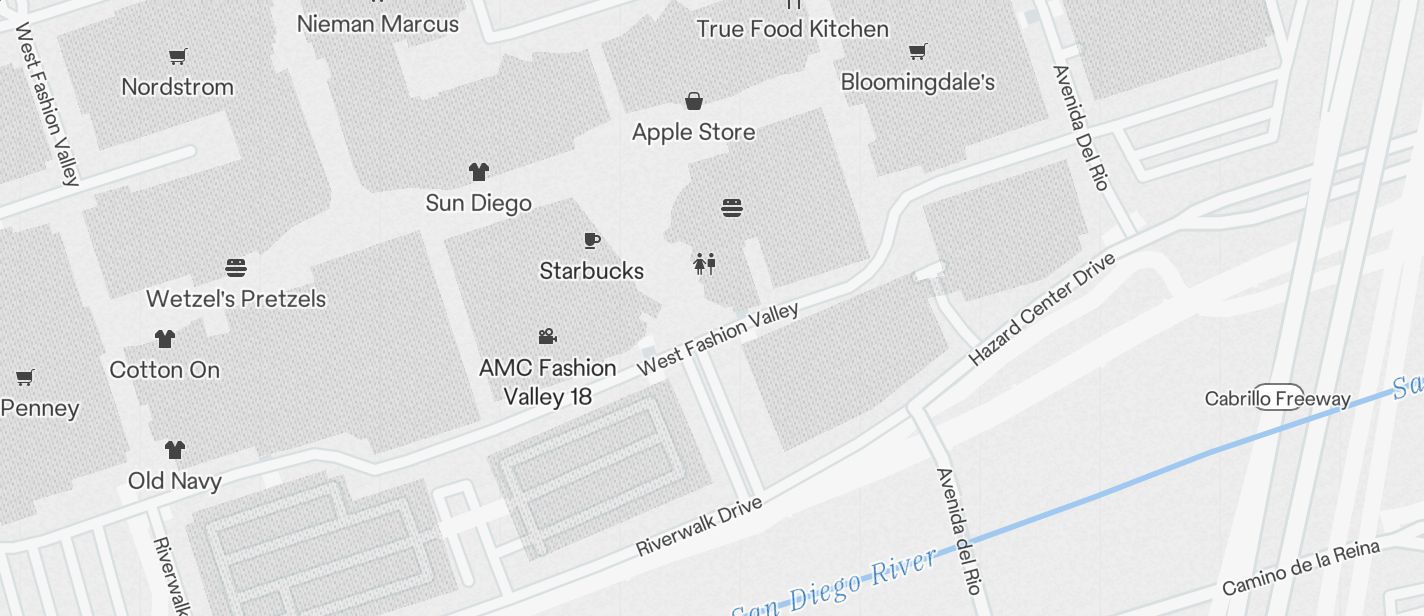Open the Bloomingdale's shopping marker
Viewport: 1424px width, 616px height.
(917, 52)
